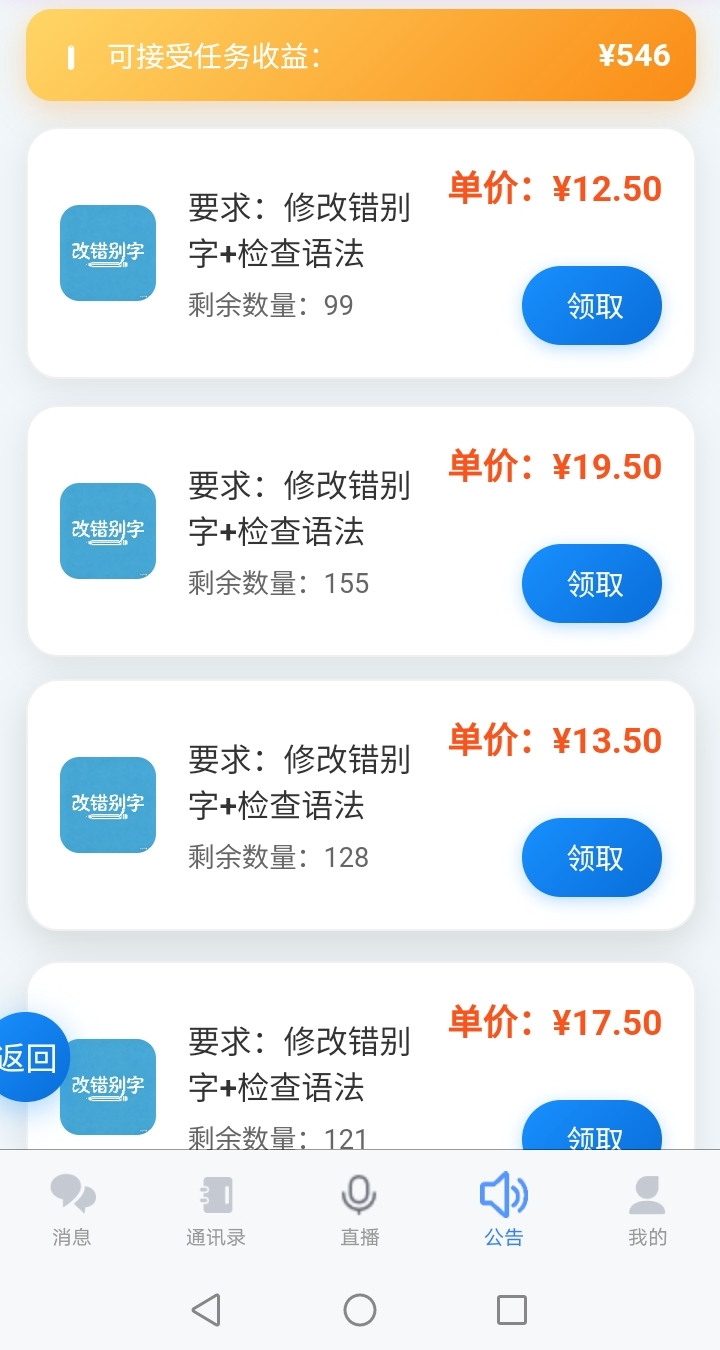Claim the ¥17.50 task with 领取
Viewport: 720px width, 1350px height.
pyautogui.click(x=592, y=1126)
